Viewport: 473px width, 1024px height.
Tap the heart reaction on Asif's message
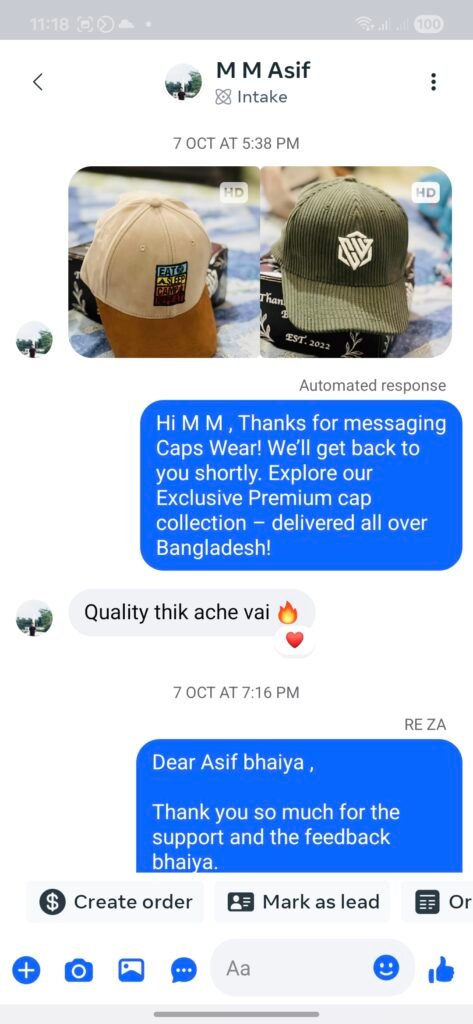tap(295, 640)
